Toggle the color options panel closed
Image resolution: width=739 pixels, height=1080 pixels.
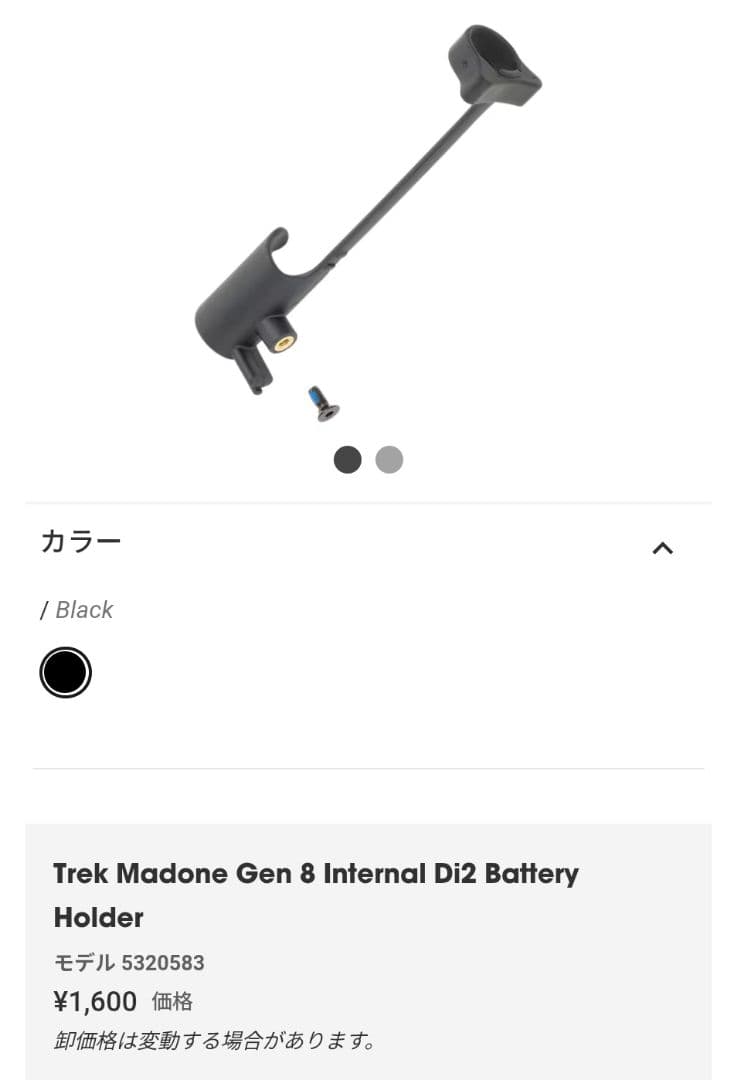663,548
